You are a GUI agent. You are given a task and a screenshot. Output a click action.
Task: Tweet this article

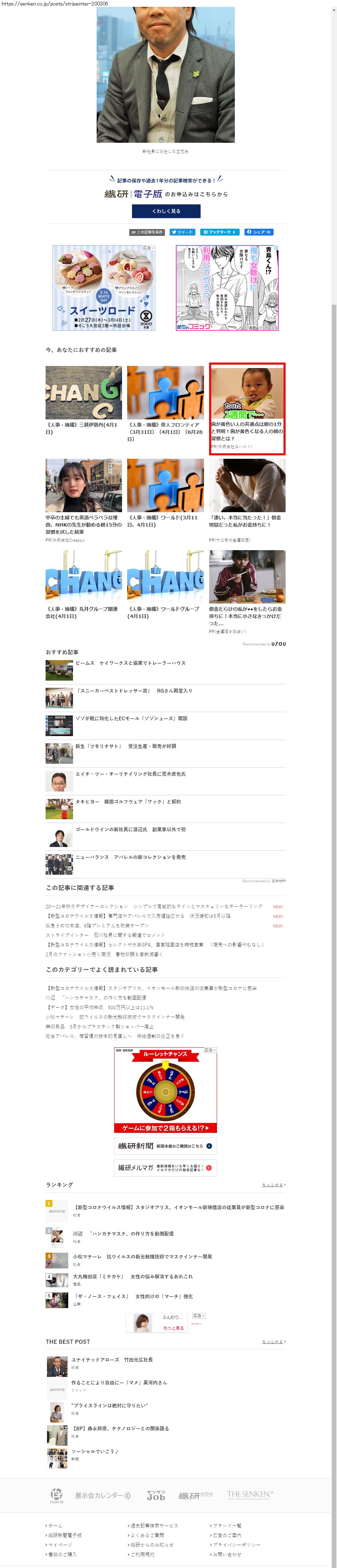182,232
